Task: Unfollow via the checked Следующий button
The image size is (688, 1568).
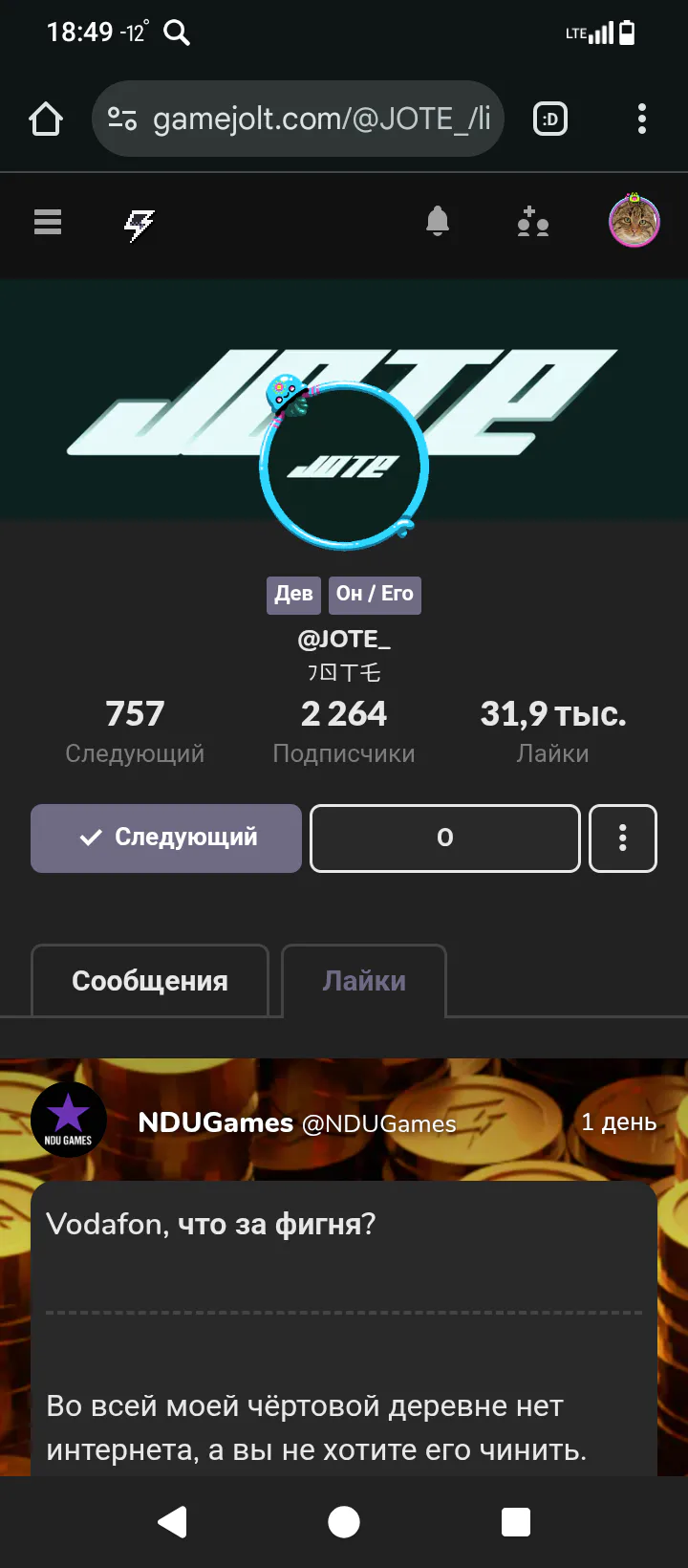Action: [x=166, y=838]
